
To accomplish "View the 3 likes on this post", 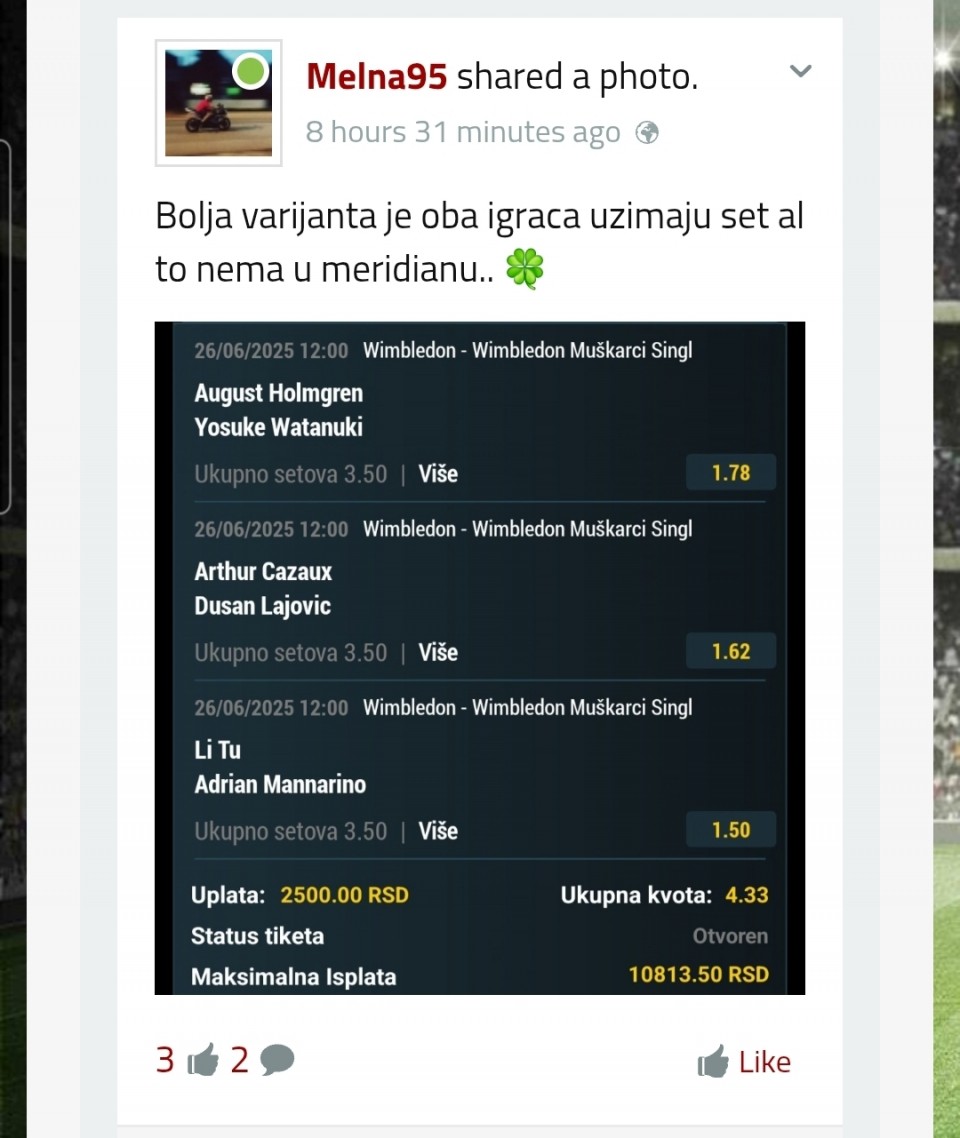I will [x=186, y=1060].
